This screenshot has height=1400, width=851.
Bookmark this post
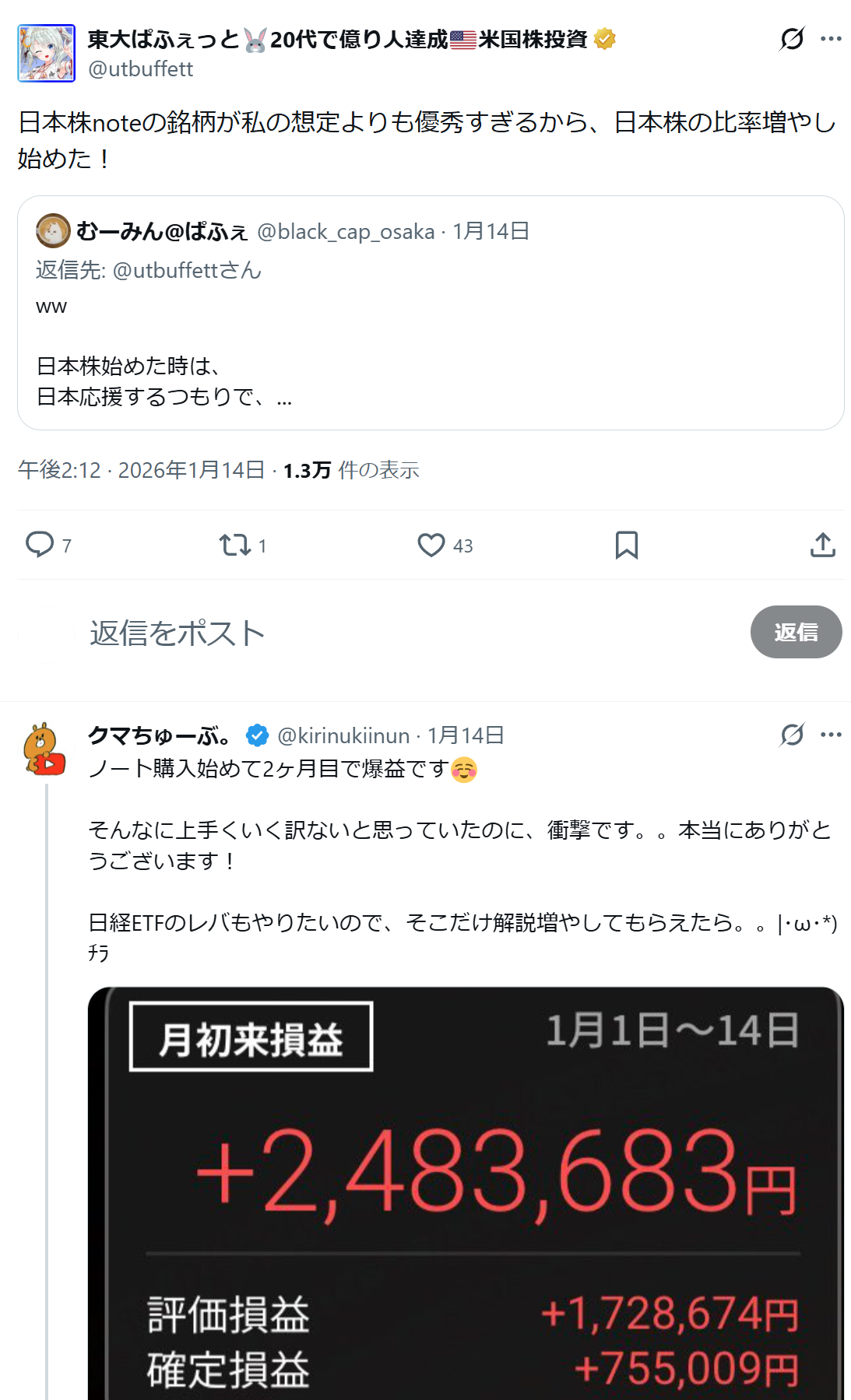pyautogui.click(x=626, y=545)
